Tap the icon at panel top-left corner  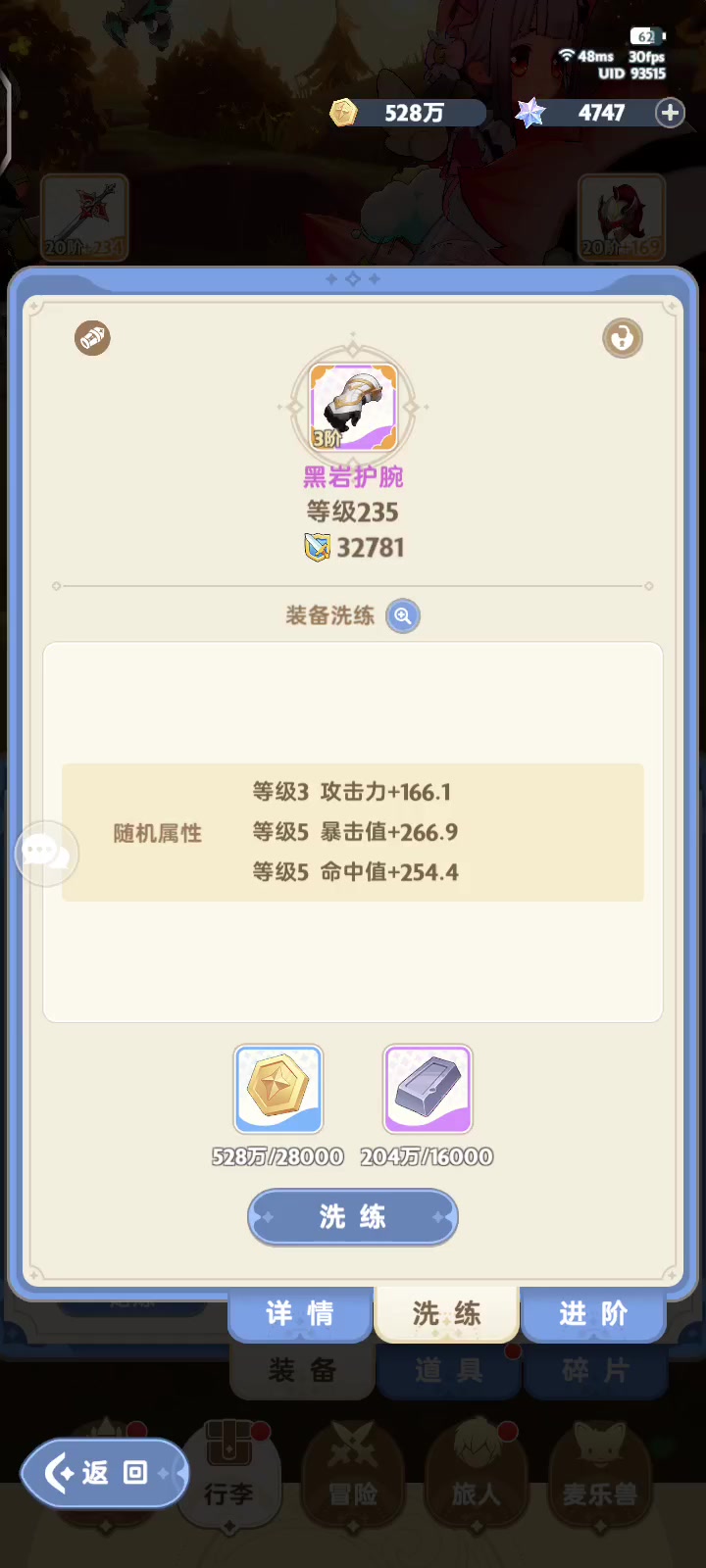[93, 338]
